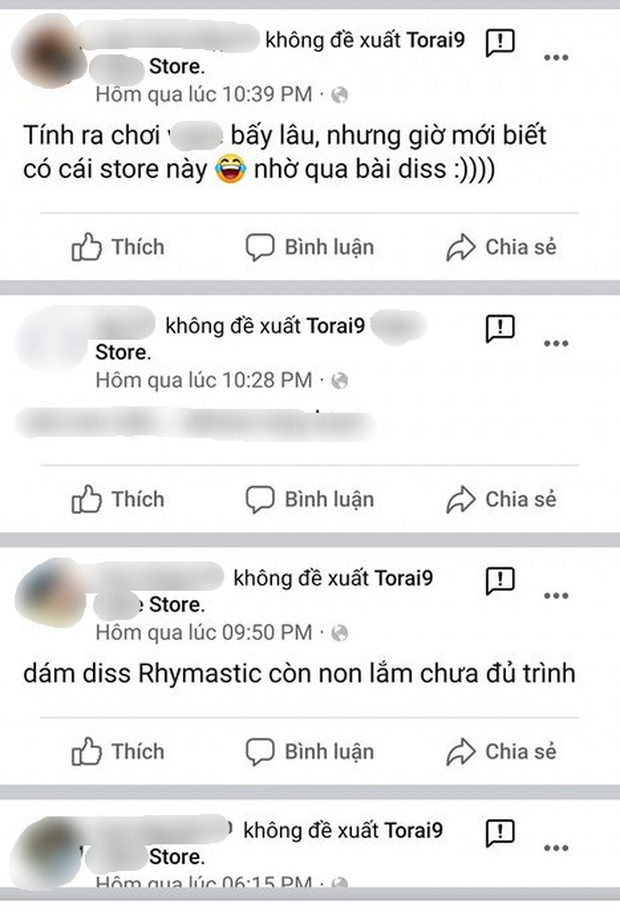Image resolution: width=620 pixels, height=912 pixels.
Task: Like the review posted at 10:28 PM
Action: point(118,499)
